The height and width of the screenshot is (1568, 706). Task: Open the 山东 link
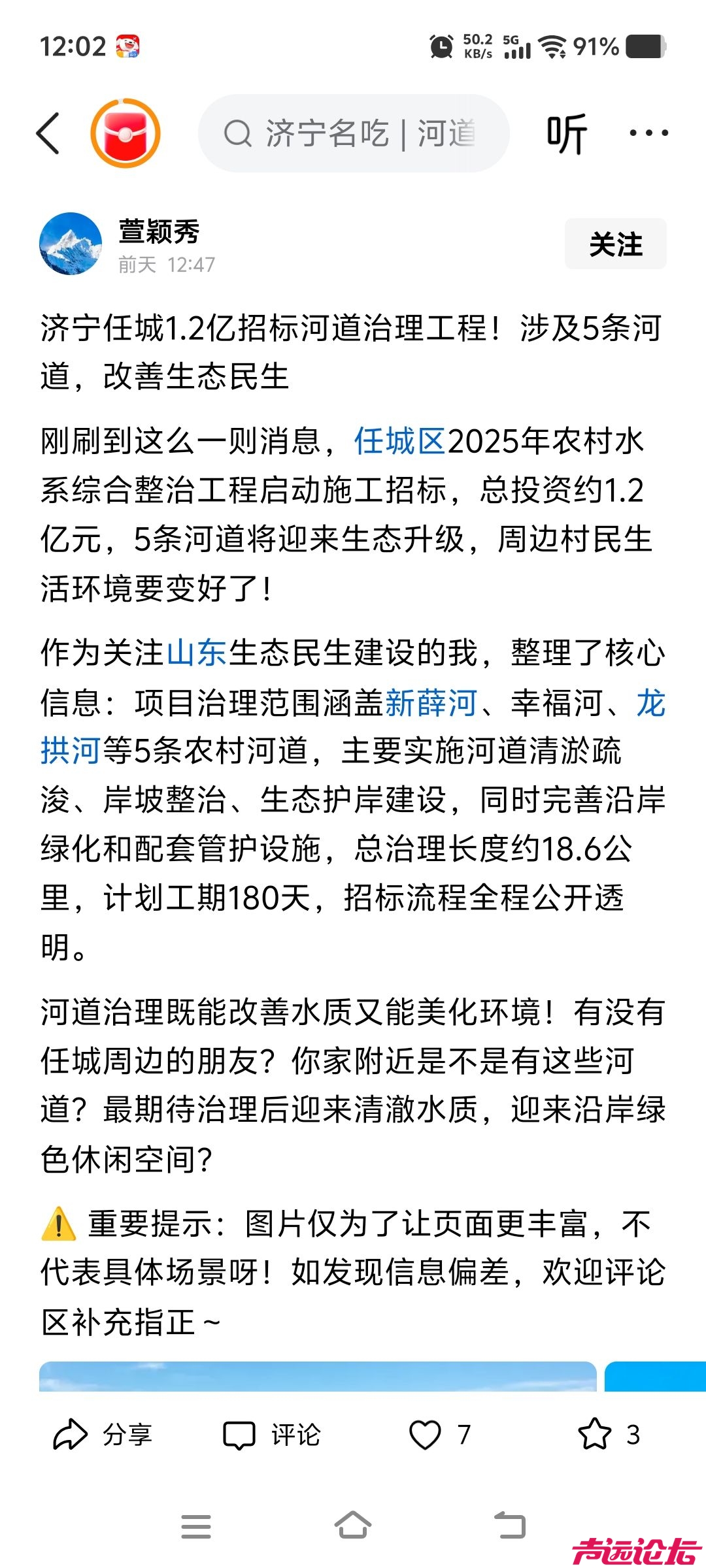pos(197,653)
